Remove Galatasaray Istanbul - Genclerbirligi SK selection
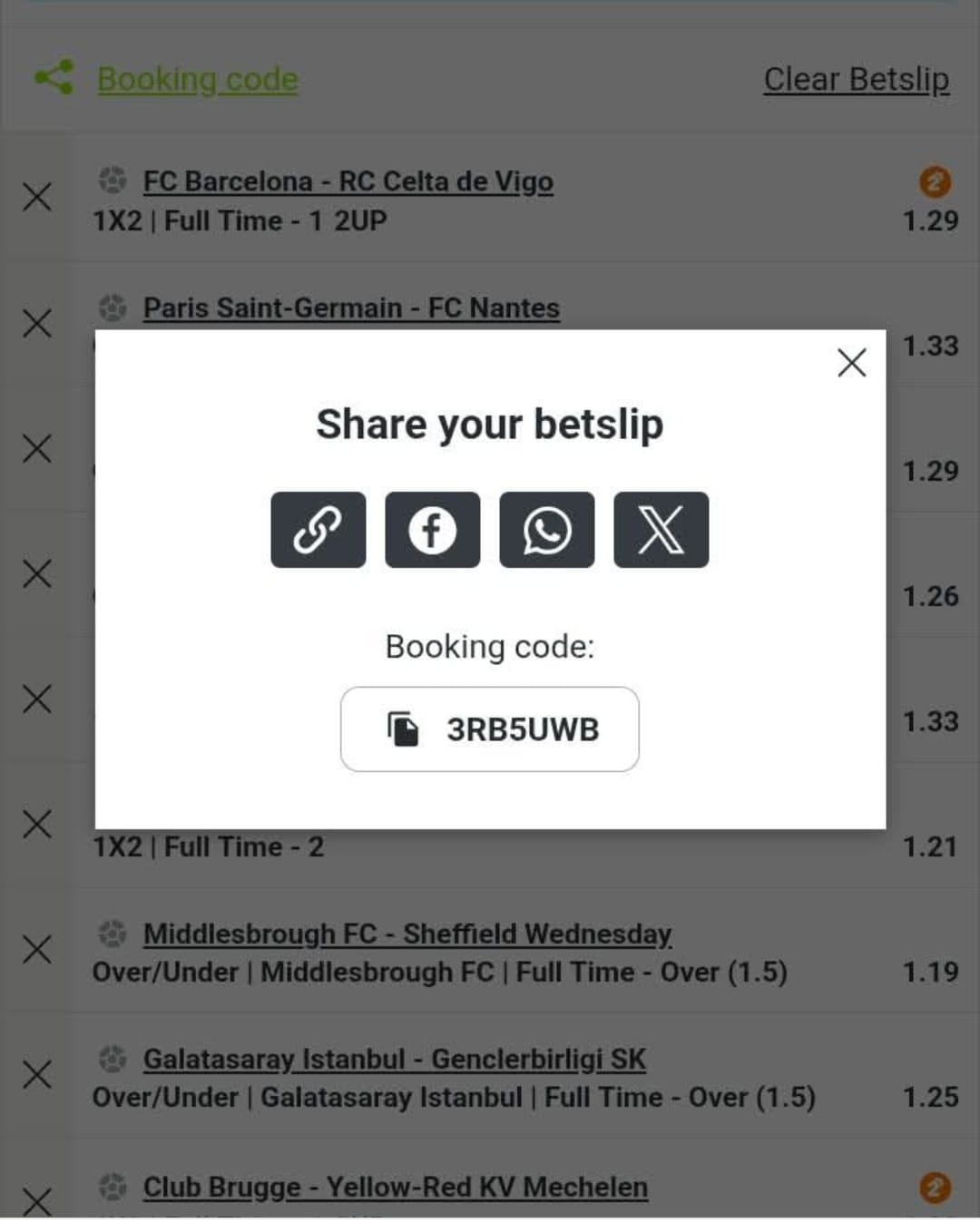The width and height of the screenshot is (980, 1223). (x=37, y=1075)
